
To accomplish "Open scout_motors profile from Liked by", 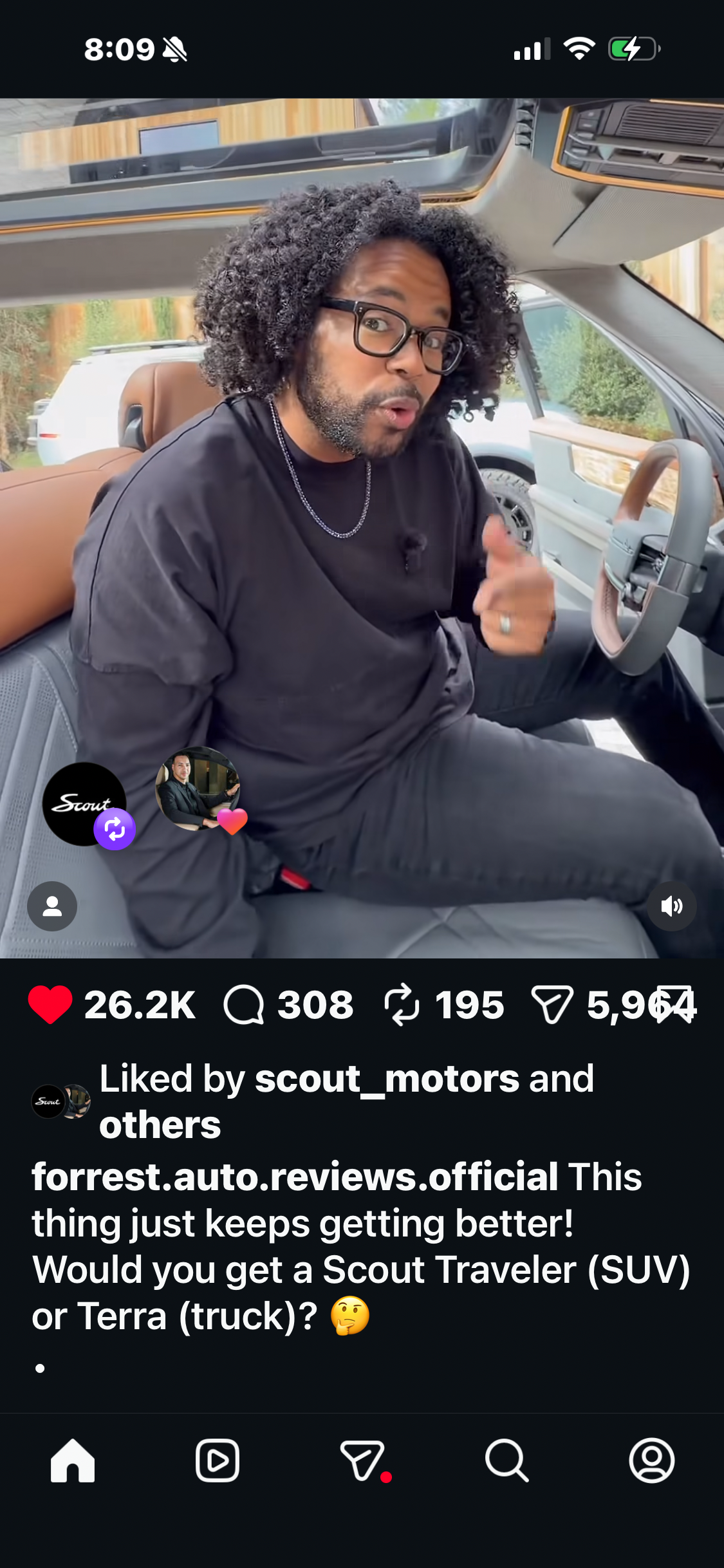I will 386,1079.
